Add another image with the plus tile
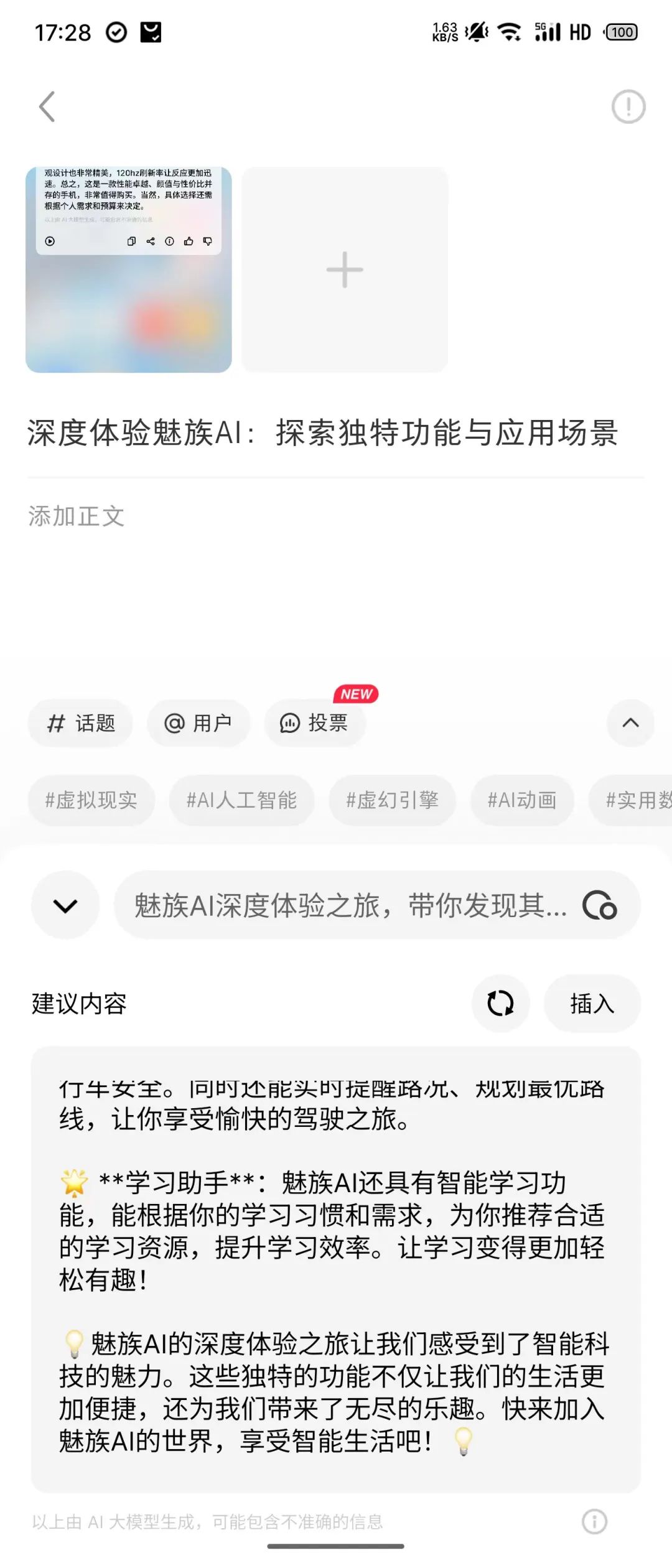 click(x=345, y=269)
